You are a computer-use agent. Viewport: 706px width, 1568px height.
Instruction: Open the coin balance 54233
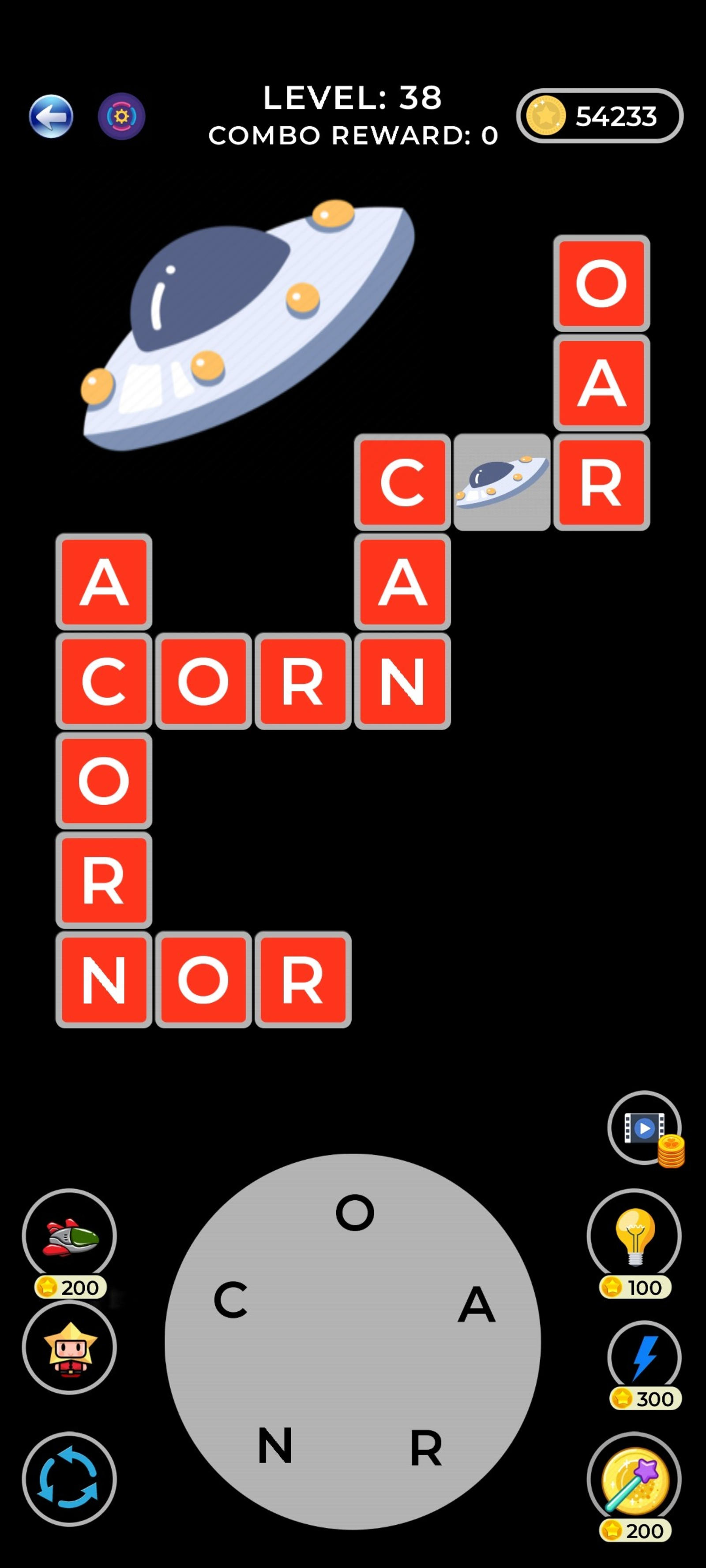click(600, 116)
